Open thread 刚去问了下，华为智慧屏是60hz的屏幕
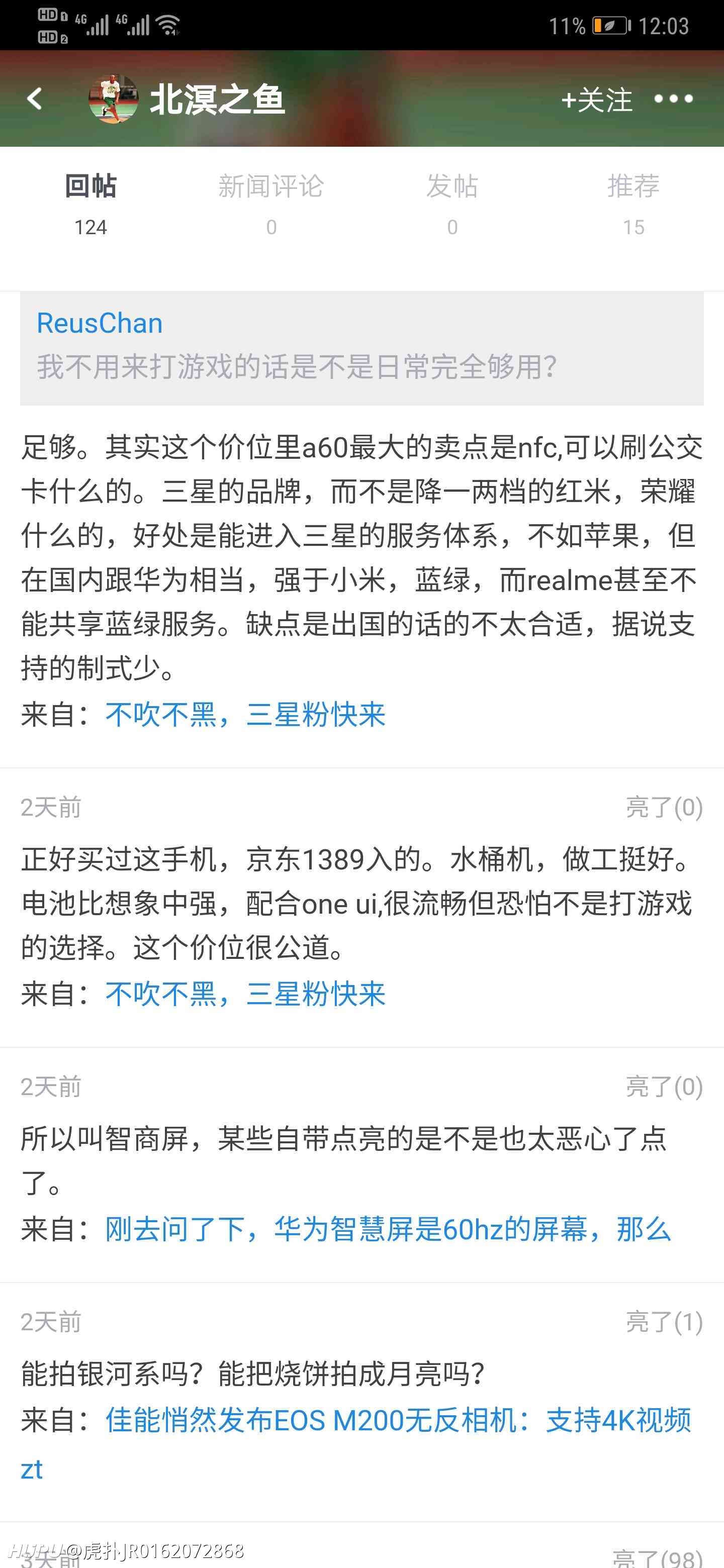The image size is (724, 1568). click(x=388, y=1229)
